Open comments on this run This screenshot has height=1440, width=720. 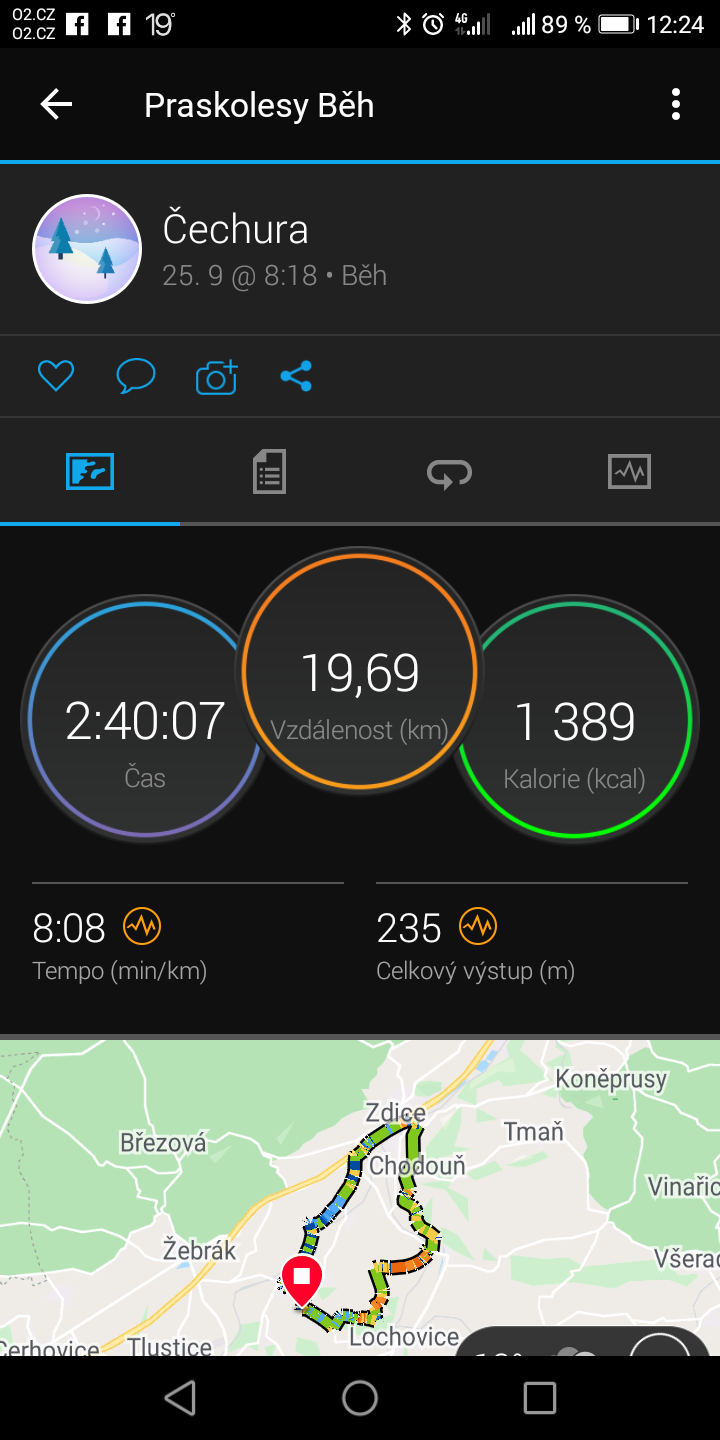coord(136,376)
